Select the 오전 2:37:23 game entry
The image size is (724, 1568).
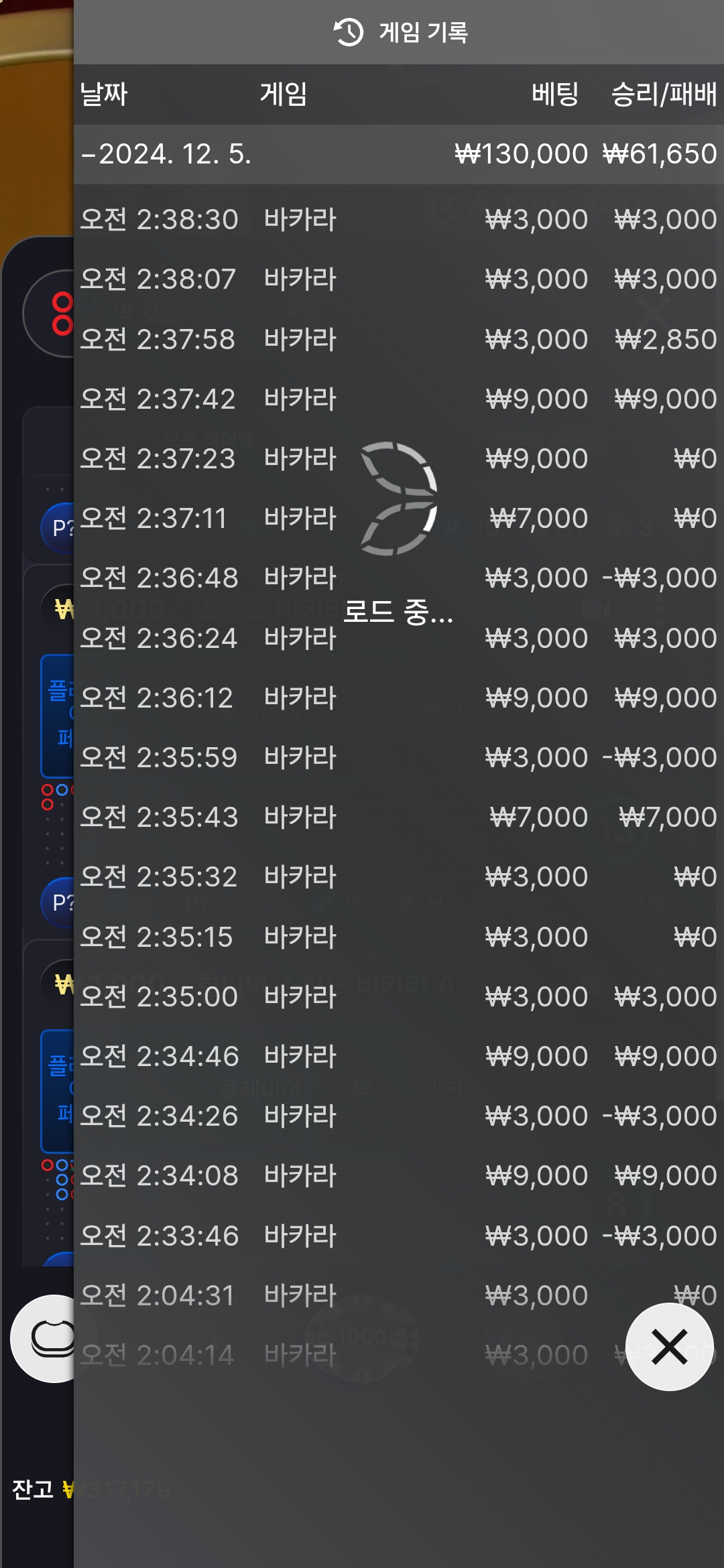coord(399,458)
